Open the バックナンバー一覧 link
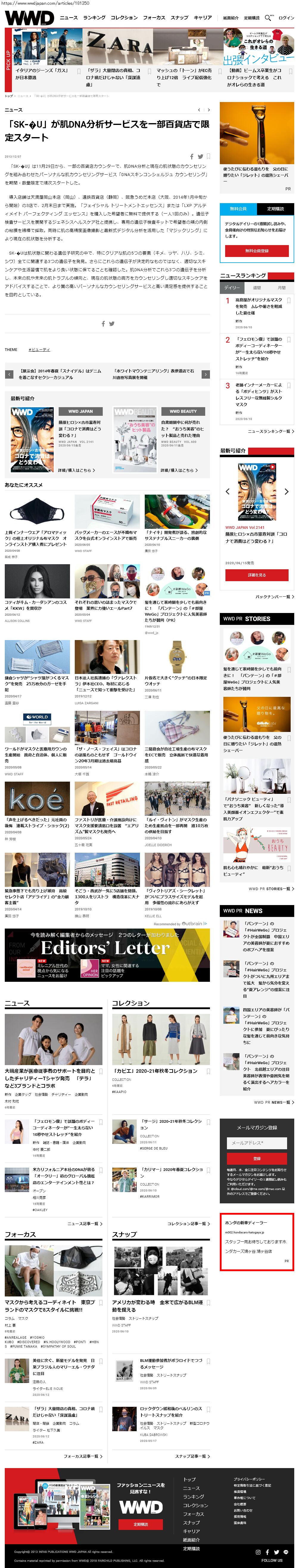Screen dimensions: 299x1568 coord(274,597)
